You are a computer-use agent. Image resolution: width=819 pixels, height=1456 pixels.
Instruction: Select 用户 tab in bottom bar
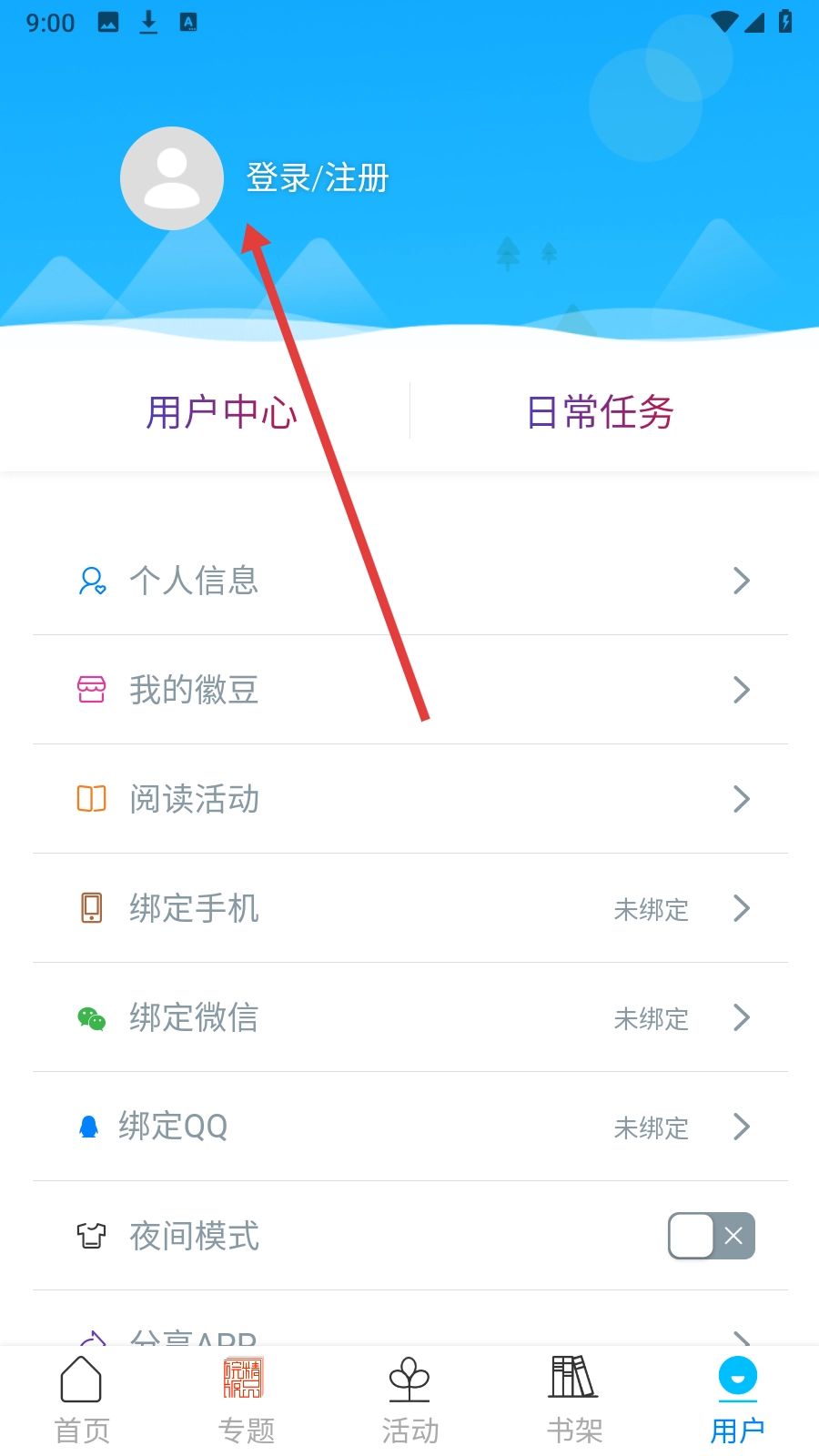[737, 1400]
